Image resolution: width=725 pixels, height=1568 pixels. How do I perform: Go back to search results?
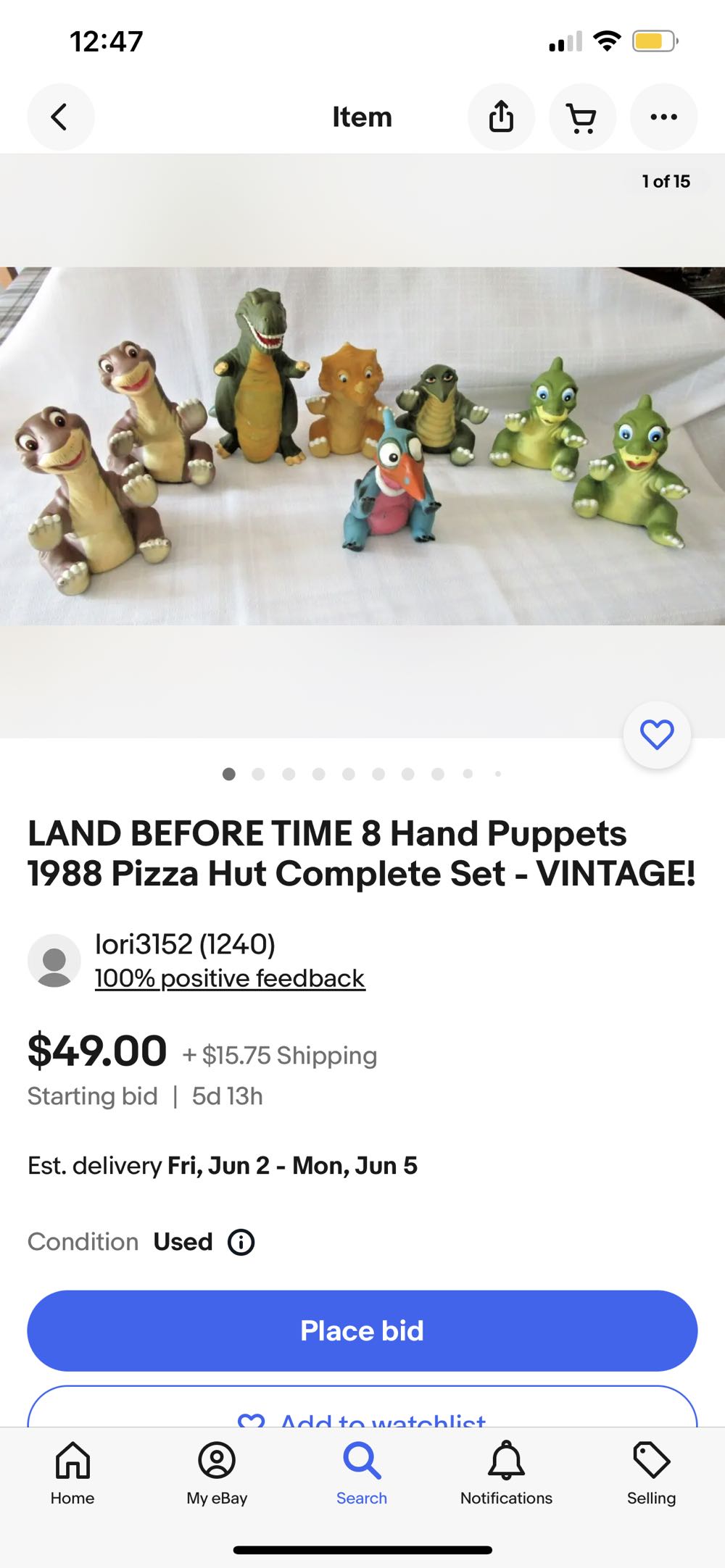click(61, 117)
